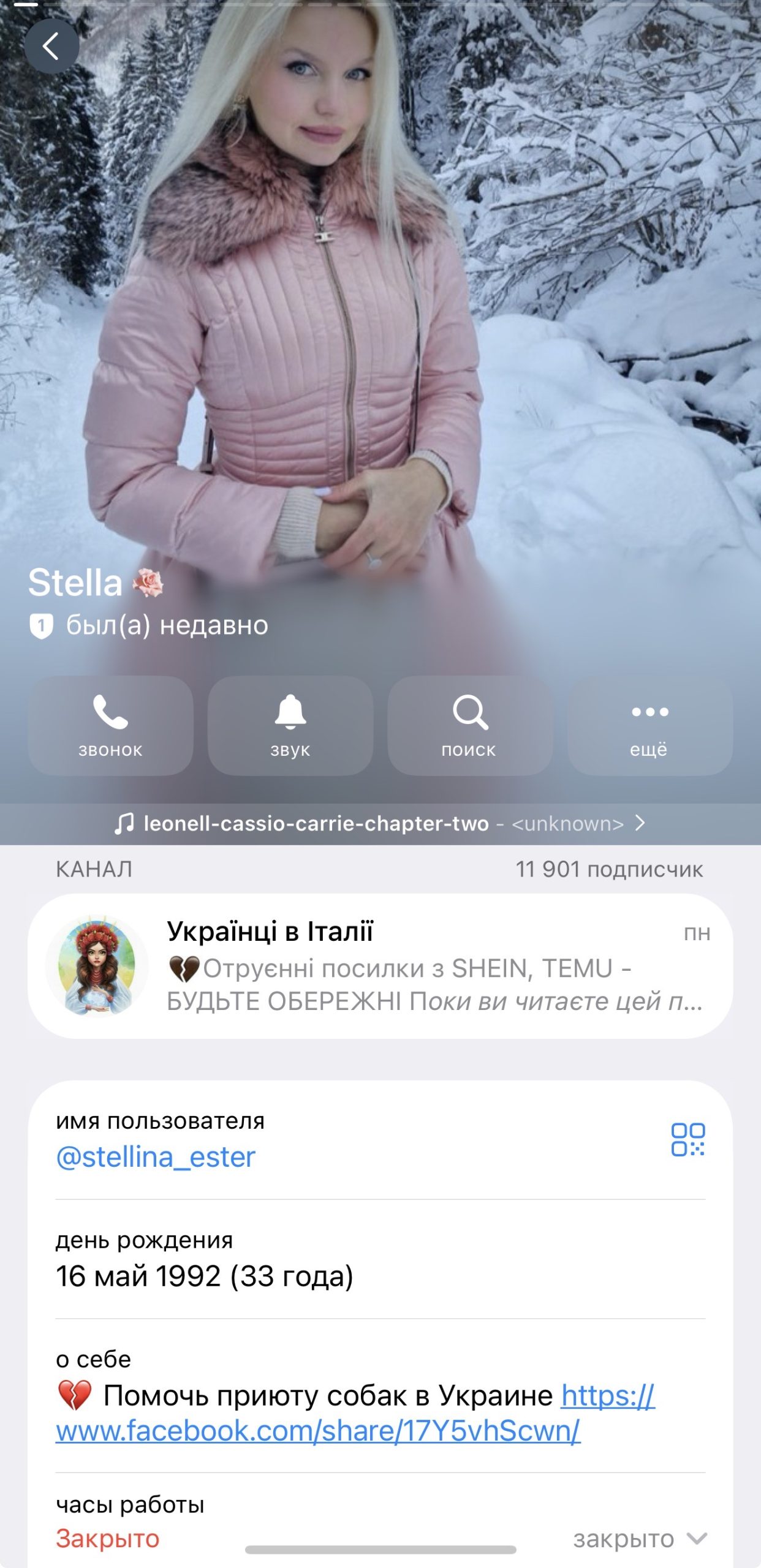Expand the часы работы hours section
Screen dimensions: 761x1568
point(697,1538)
